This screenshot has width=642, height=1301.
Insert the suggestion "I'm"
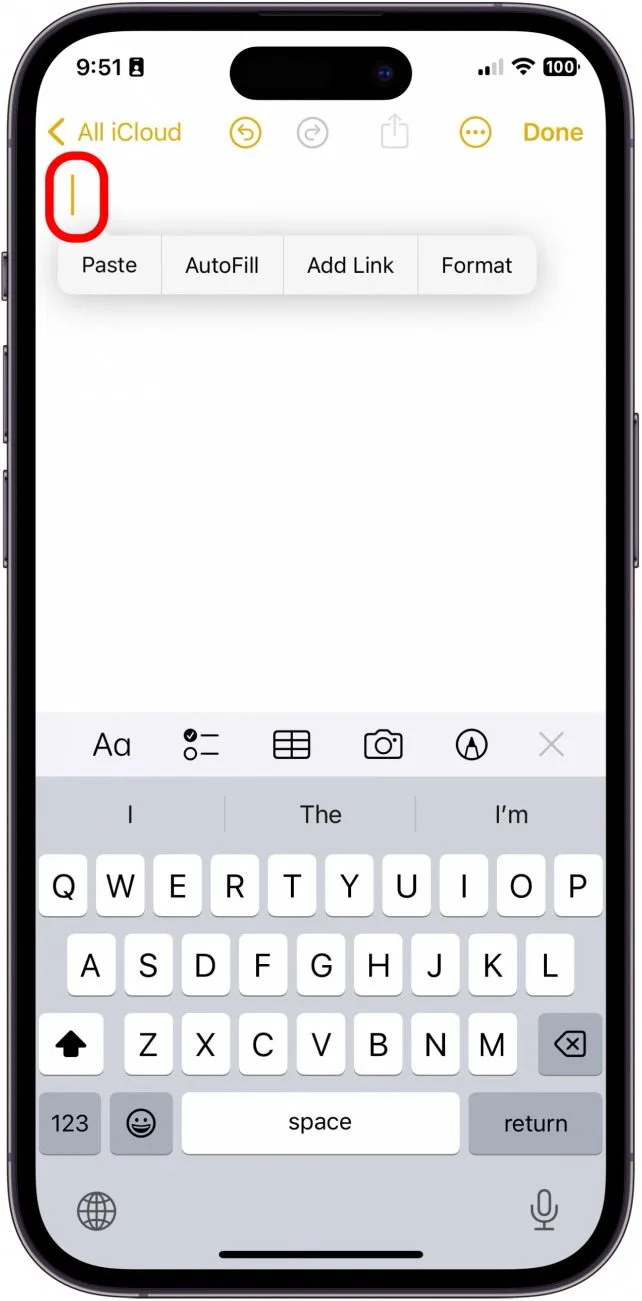tap(510, 814)
